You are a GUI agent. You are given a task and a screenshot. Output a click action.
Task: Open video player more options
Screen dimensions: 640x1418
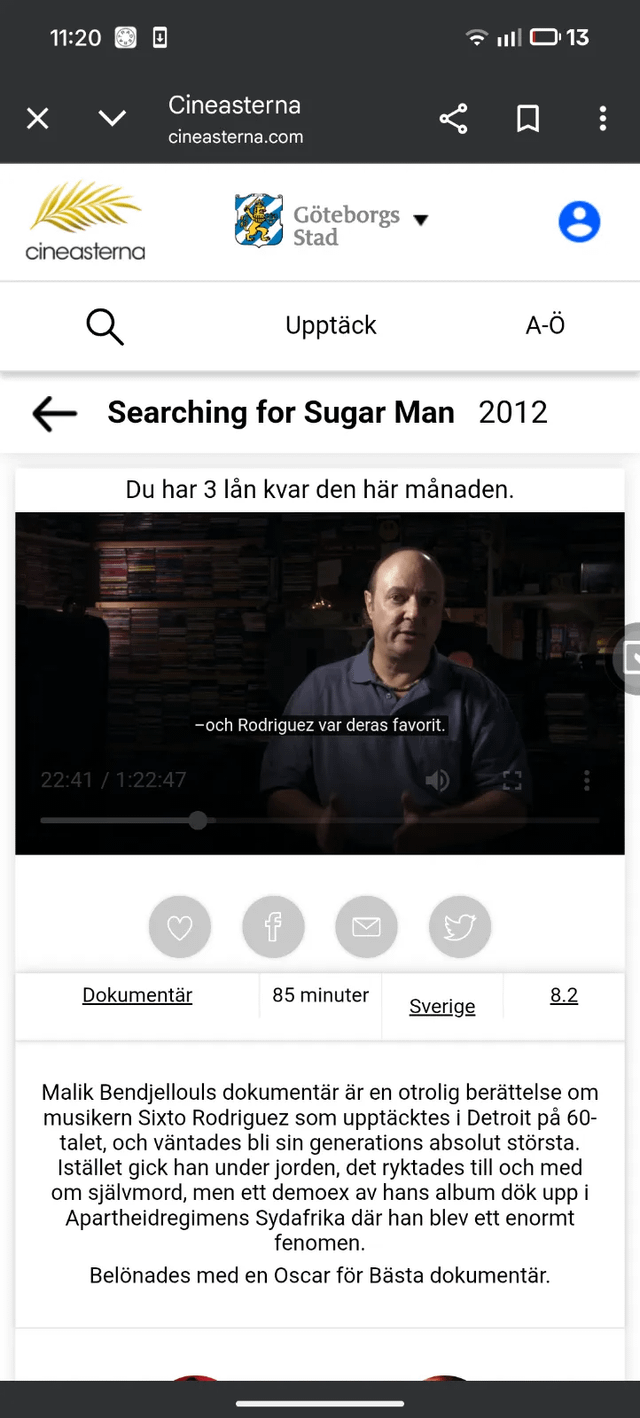(x=587, y=780)
